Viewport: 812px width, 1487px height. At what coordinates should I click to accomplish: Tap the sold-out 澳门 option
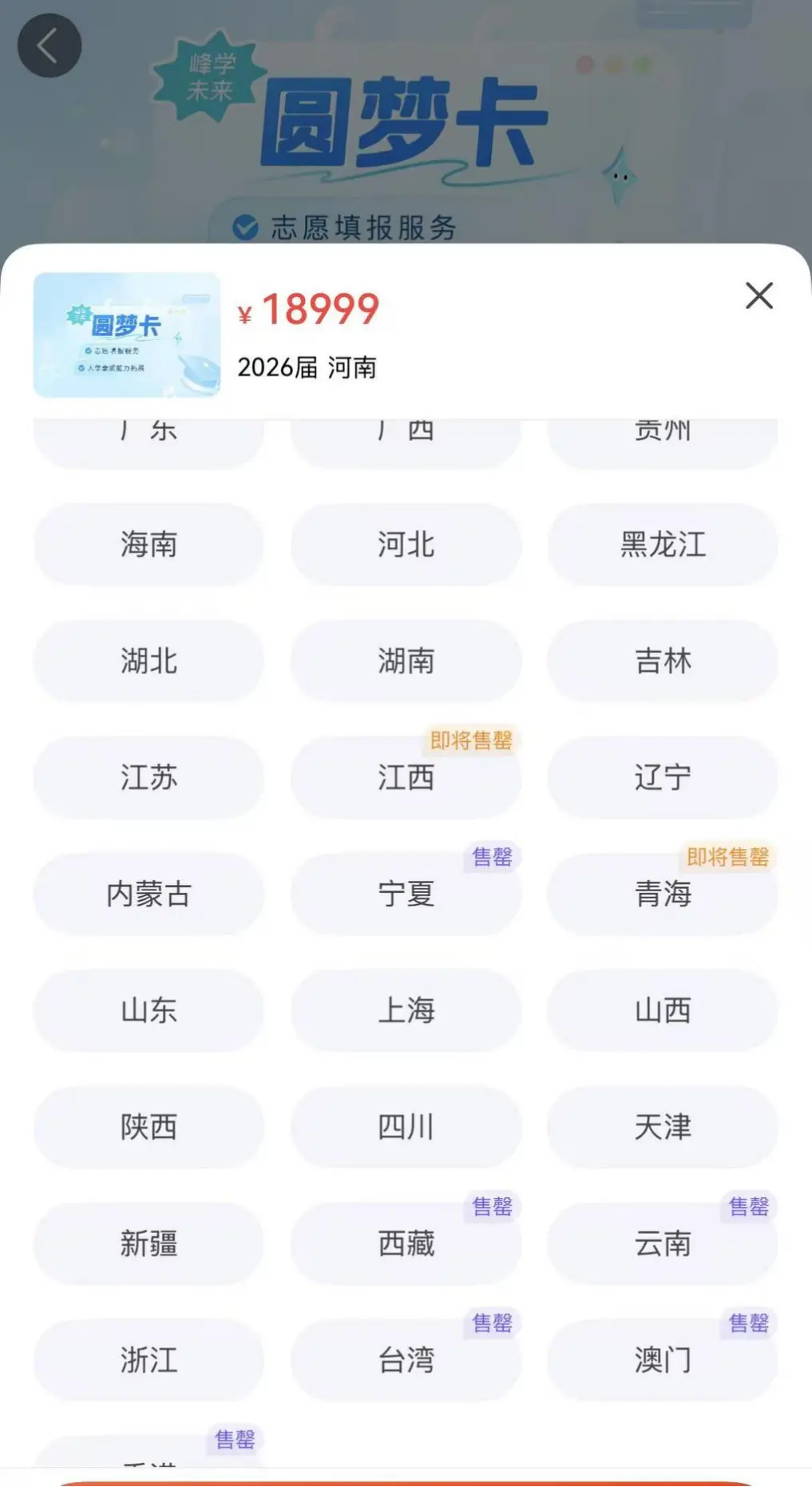click(x=662, y=1361)
